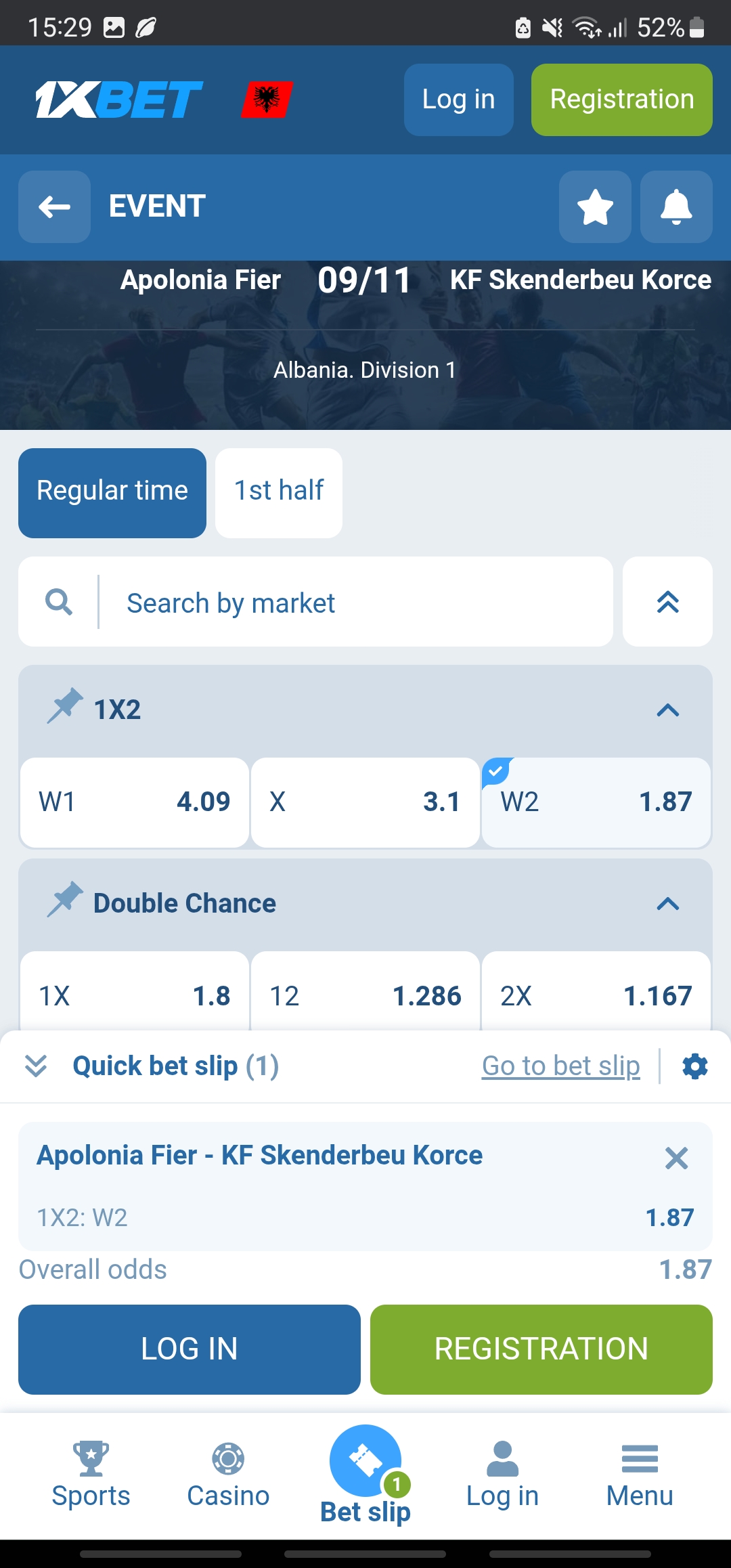The image size is (731, 1568).
Task: Focus the Search by market field
Action: [x=352, y=602]
